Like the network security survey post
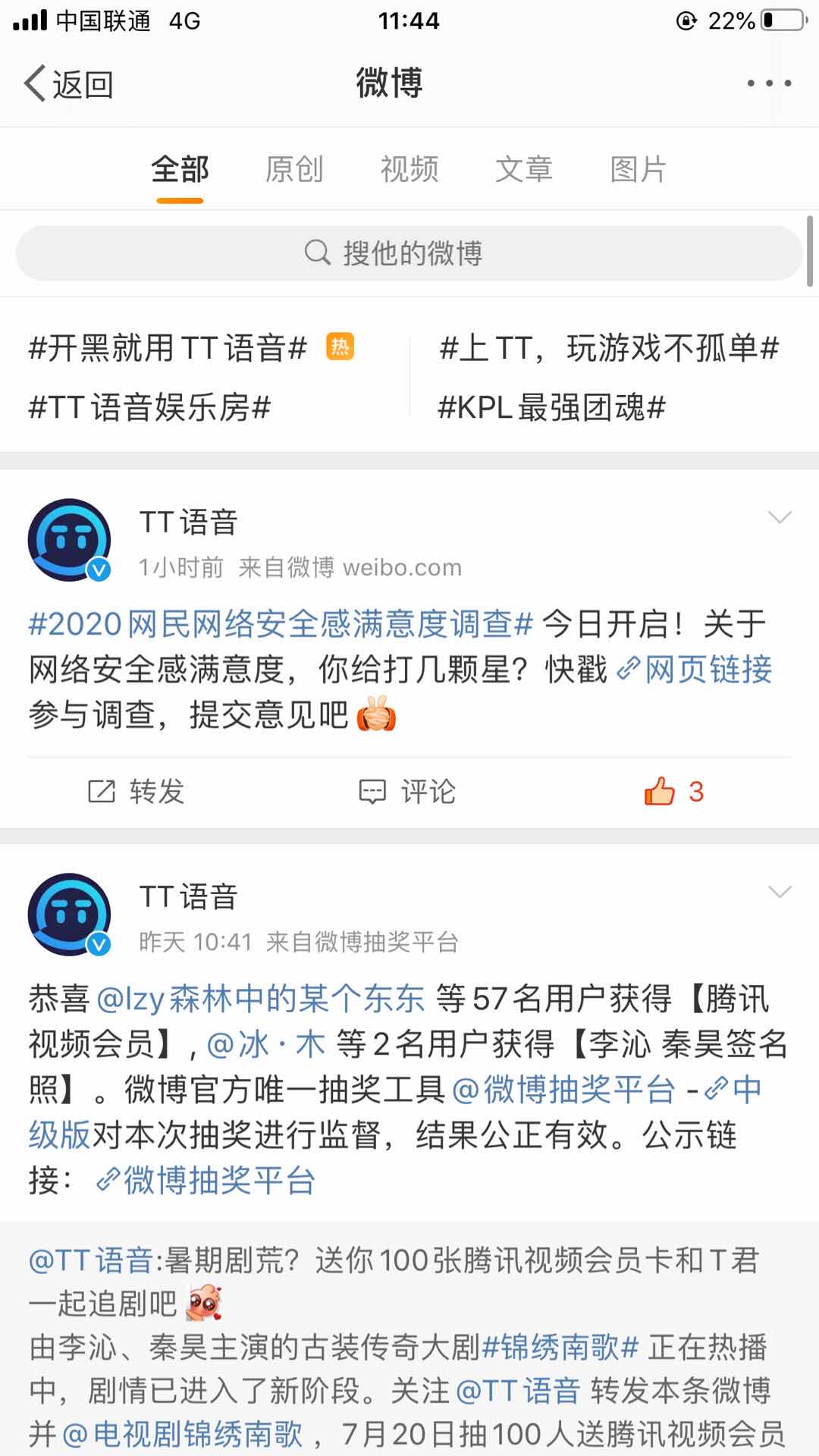This screenshot has height=1456, width=819. point(674,792)
